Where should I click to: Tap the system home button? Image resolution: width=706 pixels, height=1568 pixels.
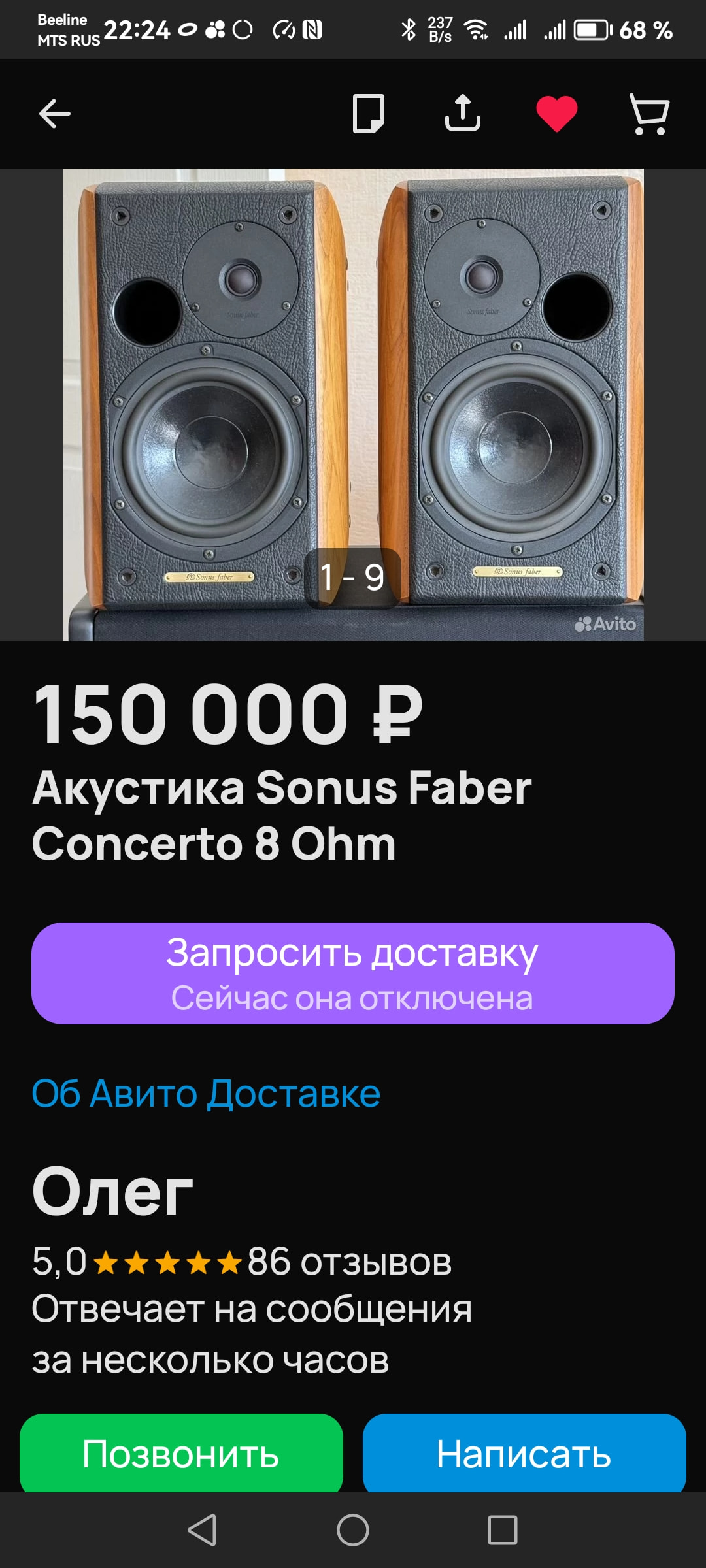pyautogui.click(x=353, y=1530)
